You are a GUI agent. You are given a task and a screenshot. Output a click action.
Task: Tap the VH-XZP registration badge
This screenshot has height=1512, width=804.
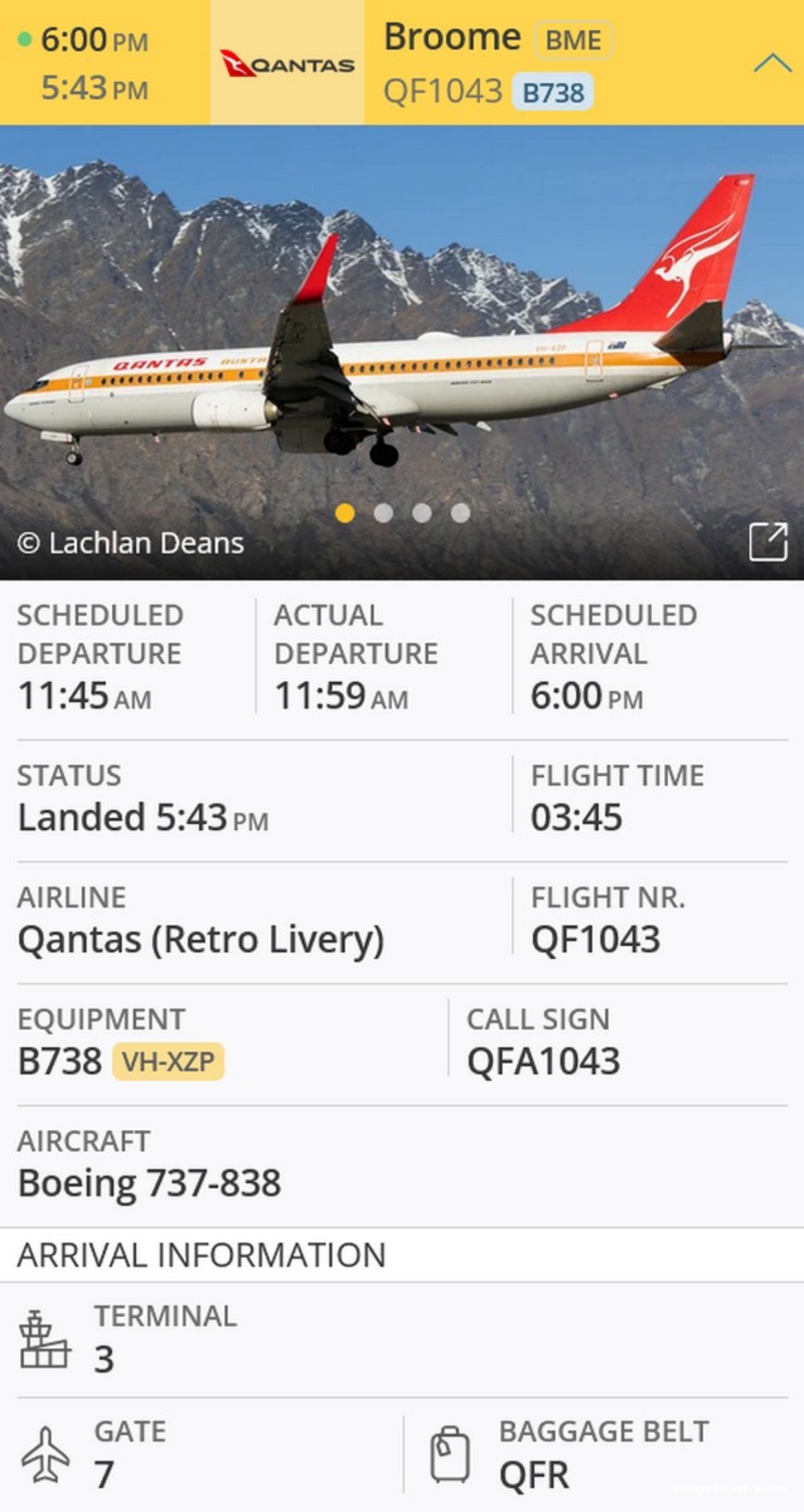coord(168,1061)
